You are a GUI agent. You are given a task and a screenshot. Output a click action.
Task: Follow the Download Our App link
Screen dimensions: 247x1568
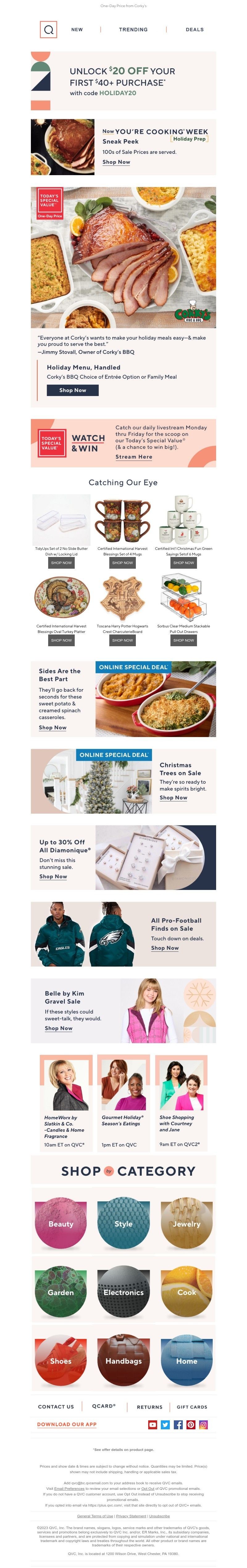[x=67, y=1424]
